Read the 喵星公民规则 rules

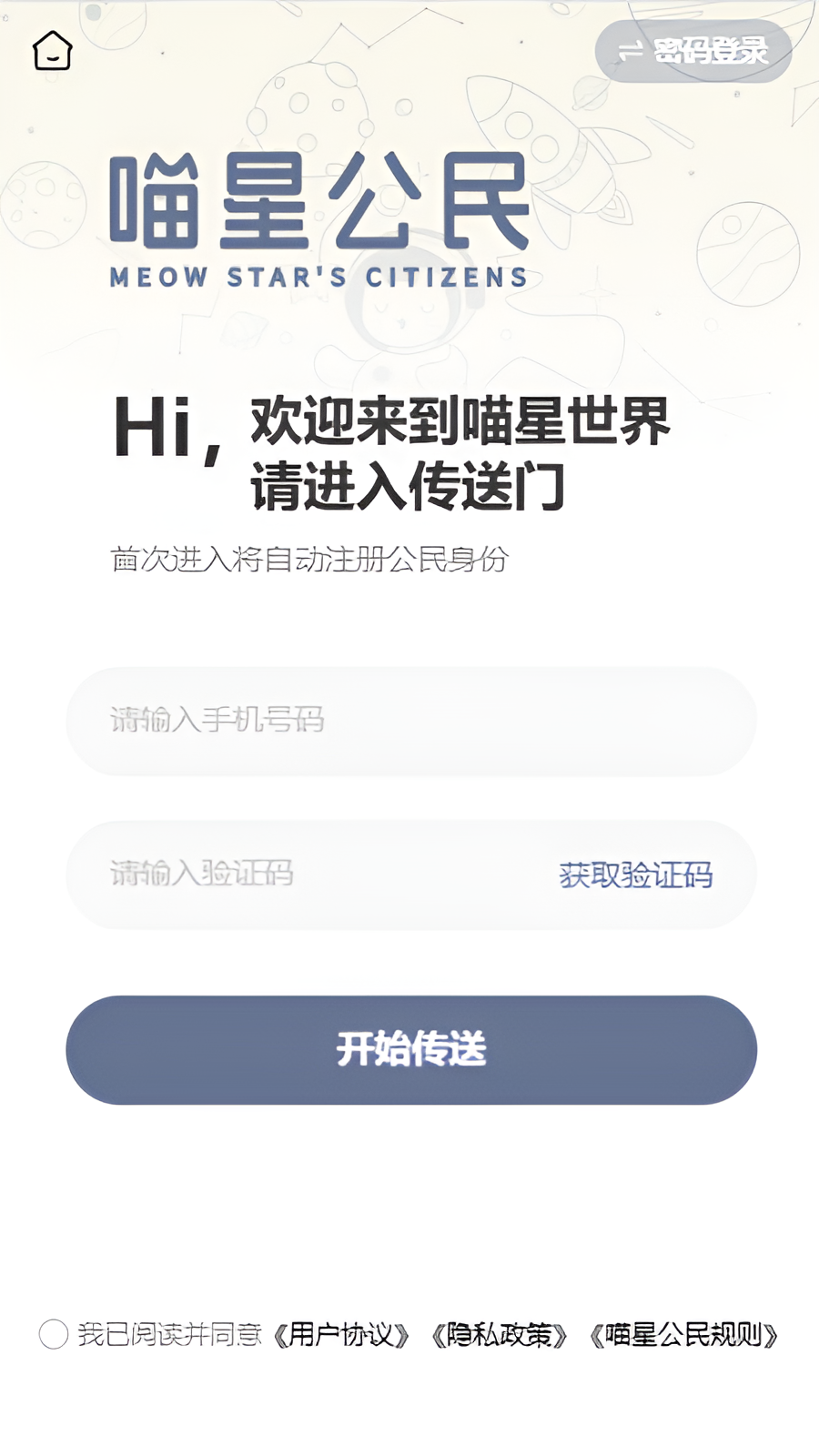[x=687, y=1335]
